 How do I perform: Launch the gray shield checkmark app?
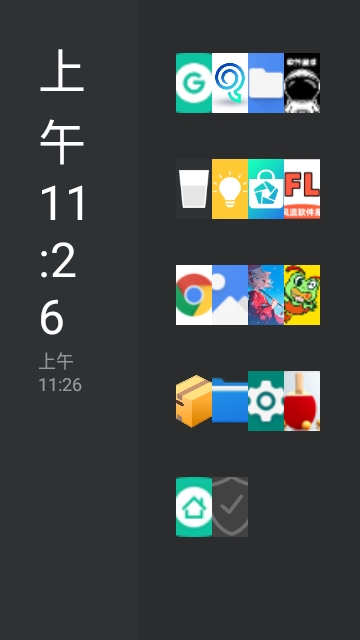click(x=230, y=507)
